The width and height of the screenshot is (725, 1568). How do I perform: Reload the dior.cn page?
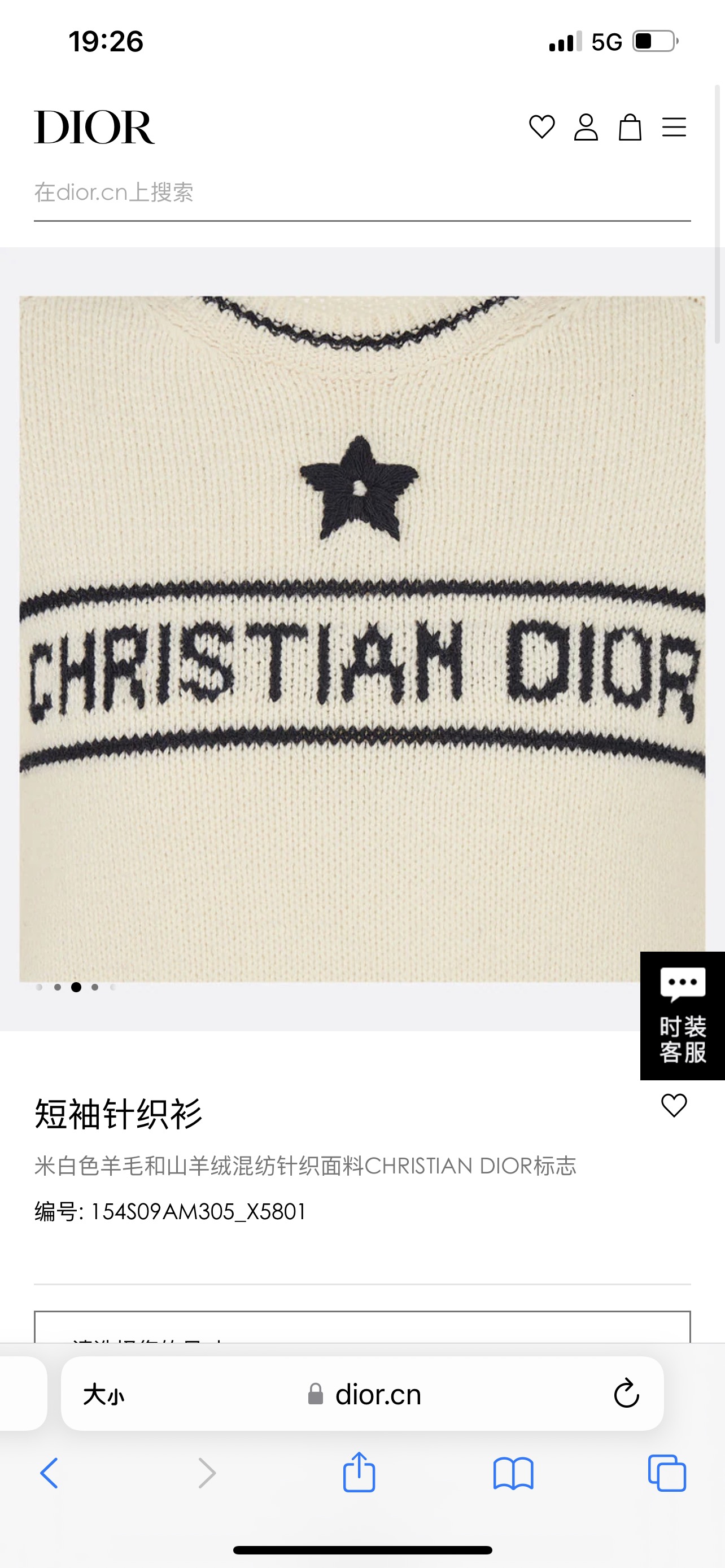click(x=626, y=1394)
